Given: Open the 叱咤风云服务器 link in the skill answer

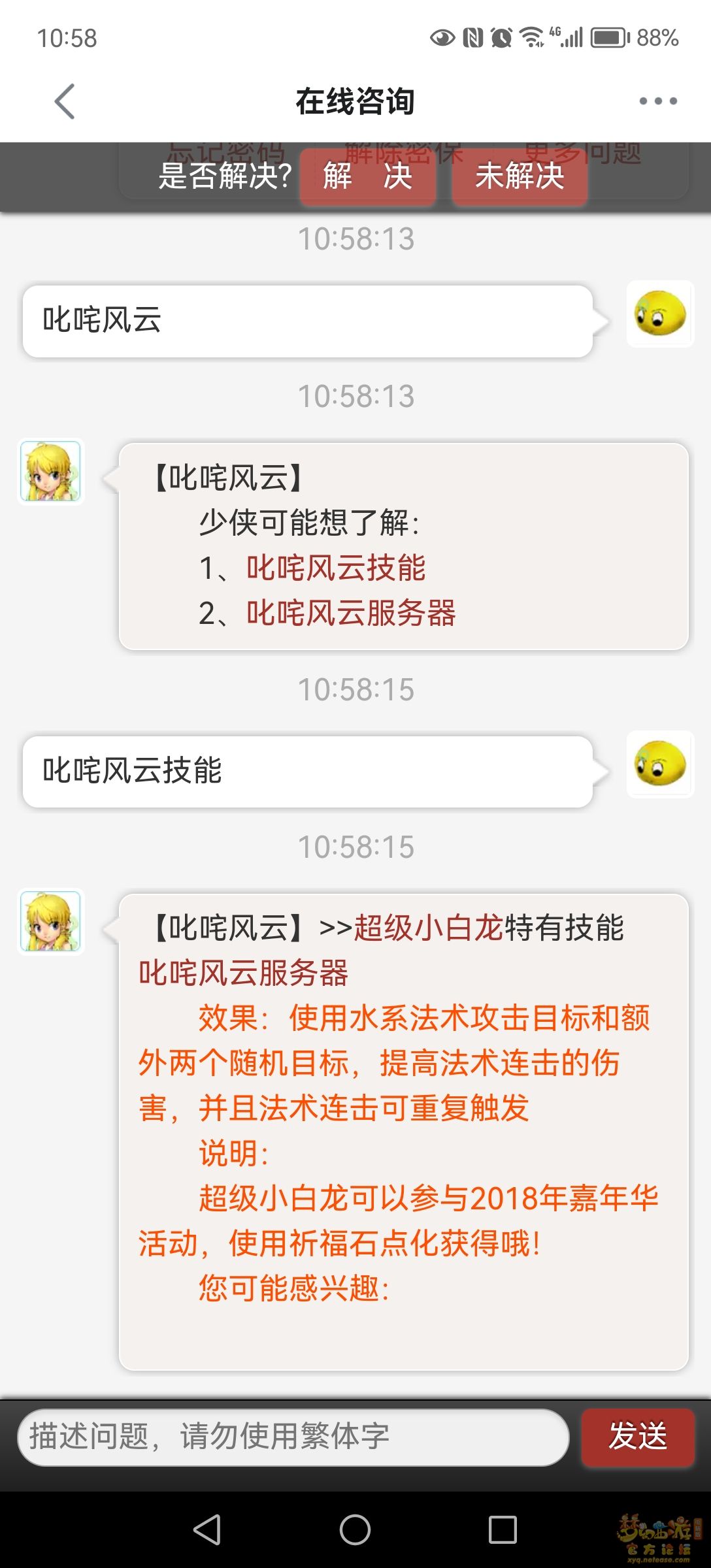Looking at the screenshot, I should pyautogui.click(x=243, y=973).
